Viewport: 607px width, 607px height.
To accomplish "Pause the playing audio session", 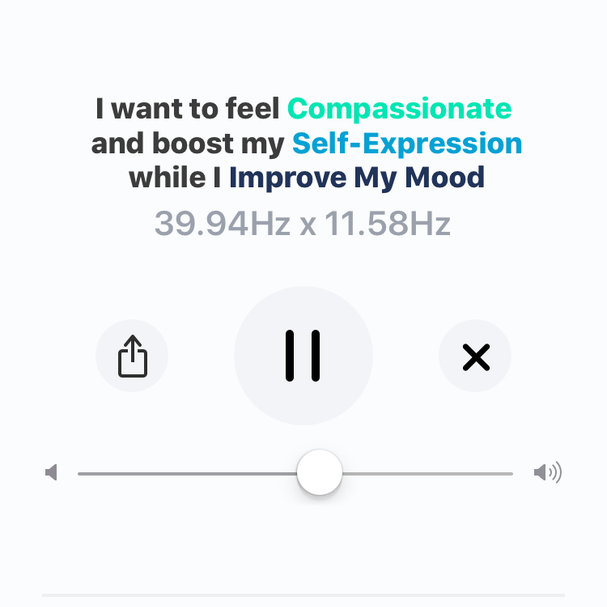I will [x=303, y=356].
